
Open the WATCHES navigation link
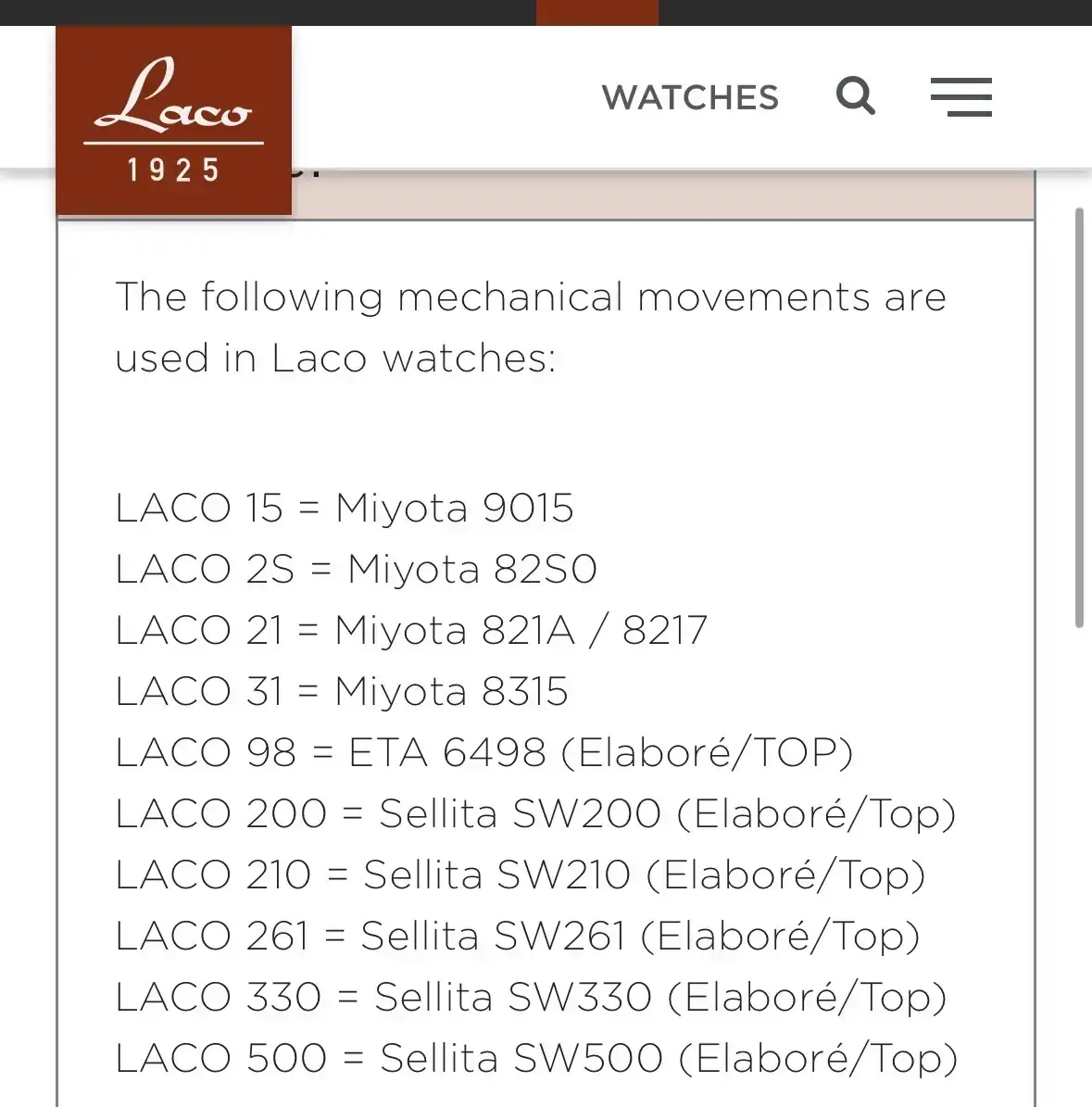(x=690, y=97)
